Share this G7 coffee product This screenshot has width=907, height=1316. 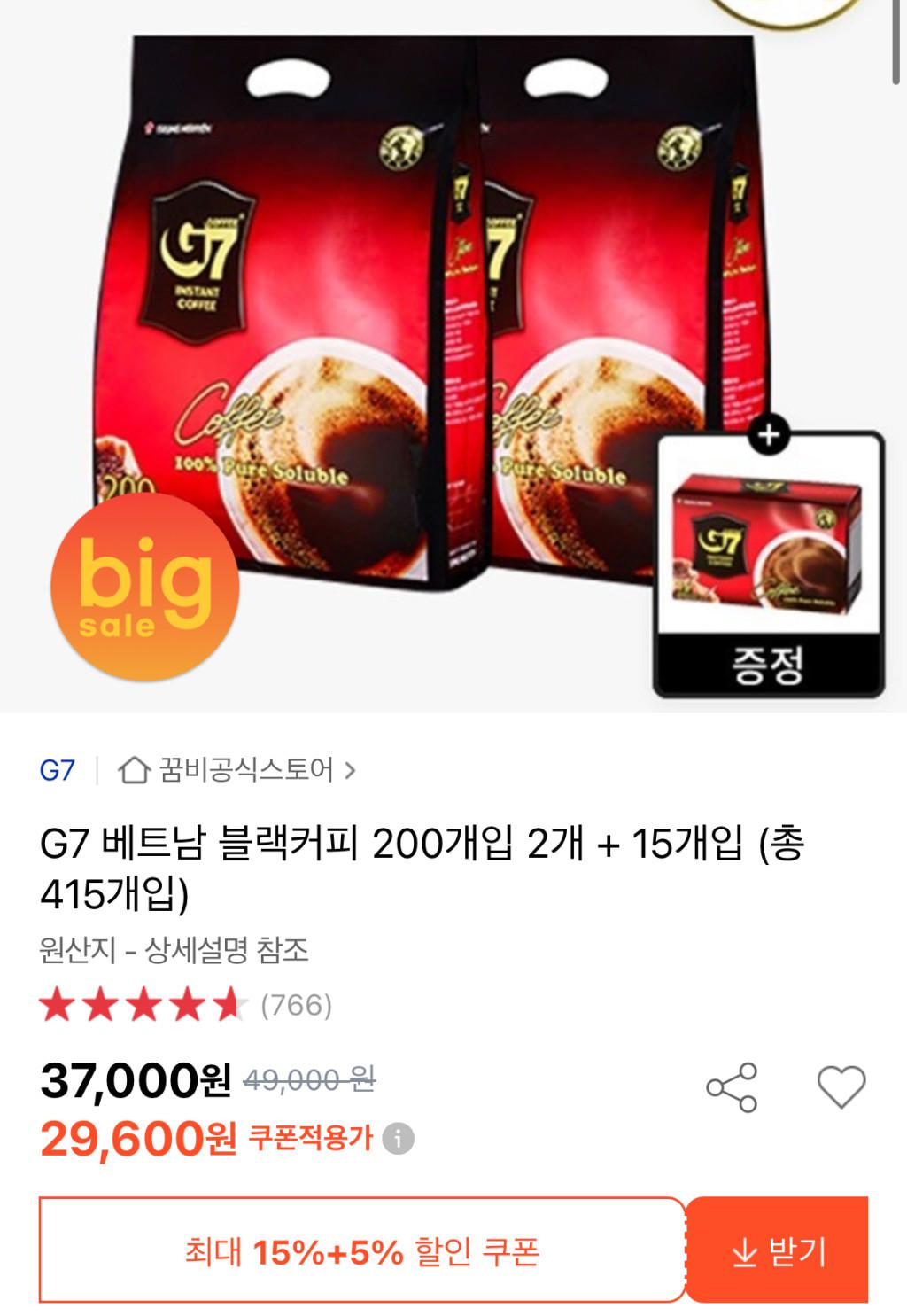(732, 1087)
